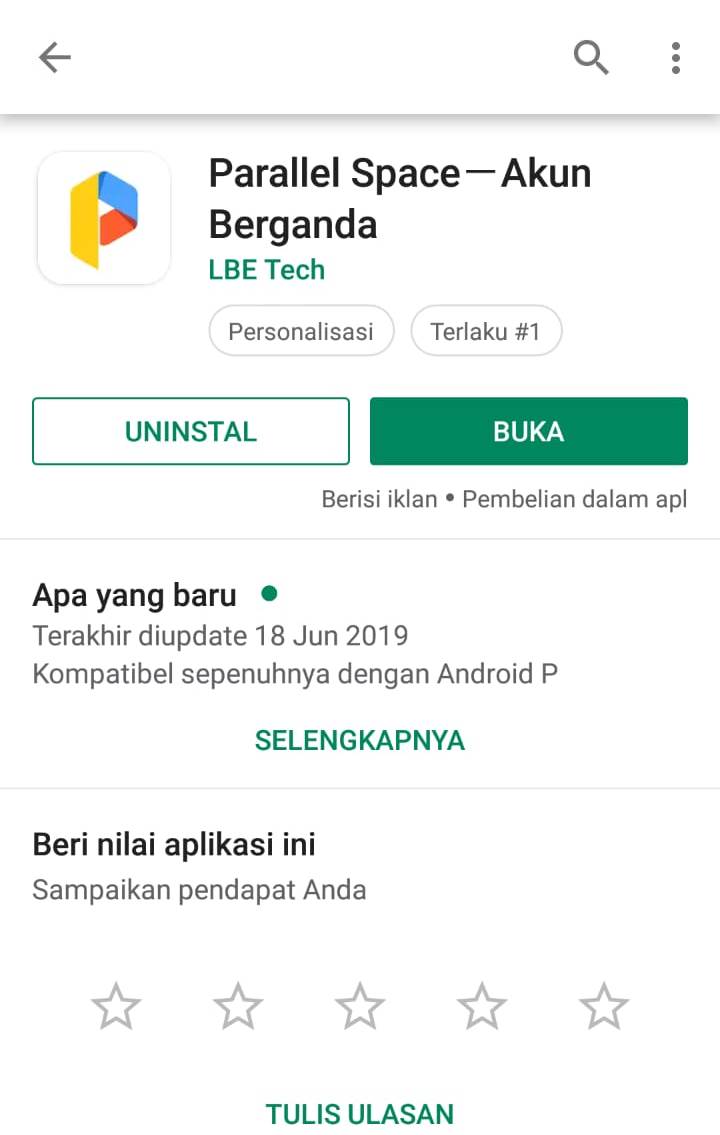
Task: Rate one star for the app
Action: 116,1007
